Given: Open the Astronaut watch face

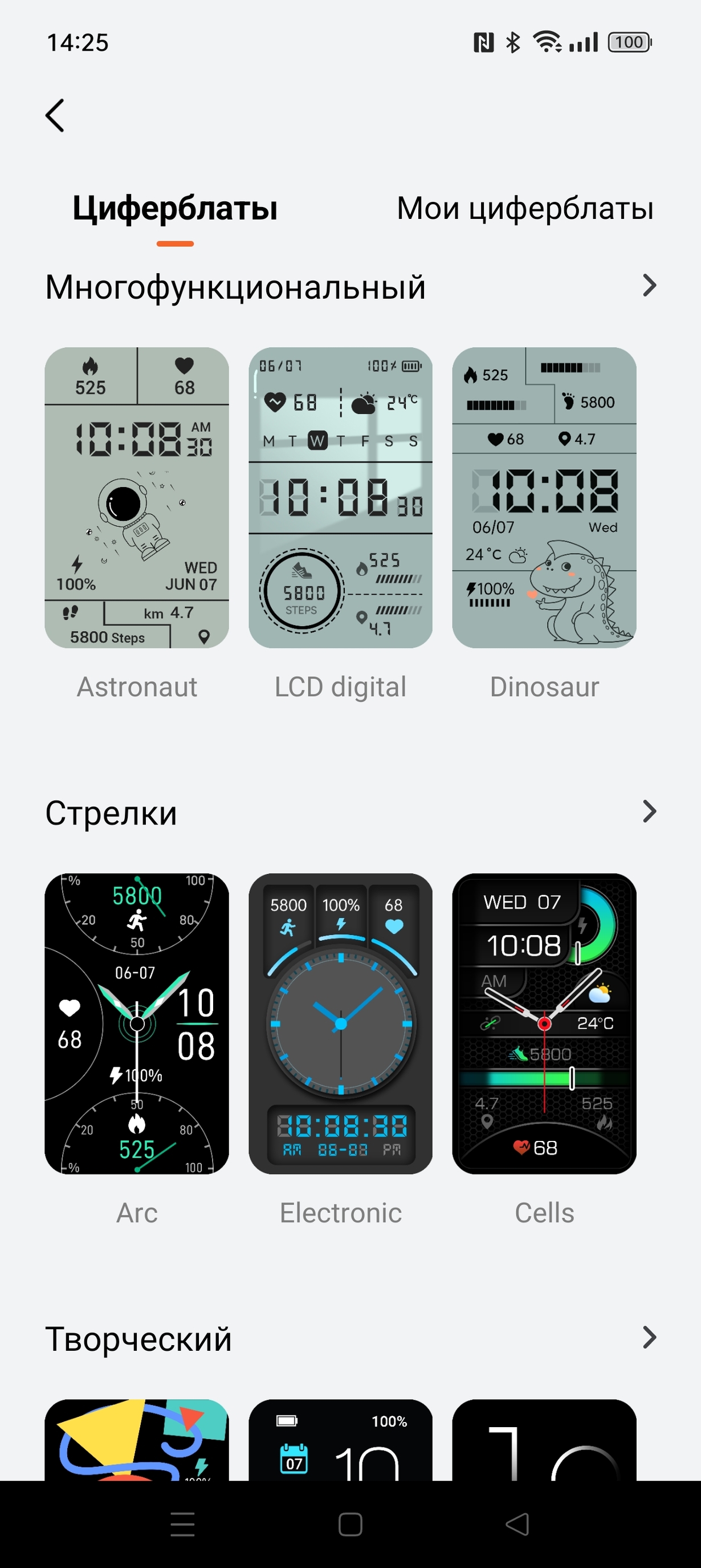Looking at the screenshot, I should (137, 497).
